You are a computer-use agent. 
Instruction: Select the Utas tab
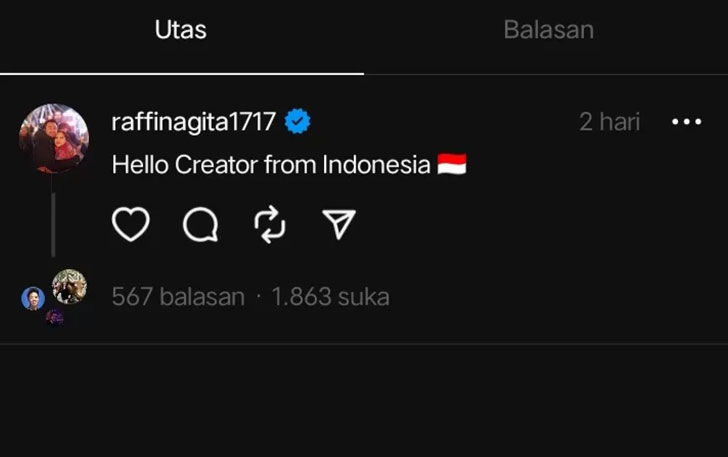point(181,30)
